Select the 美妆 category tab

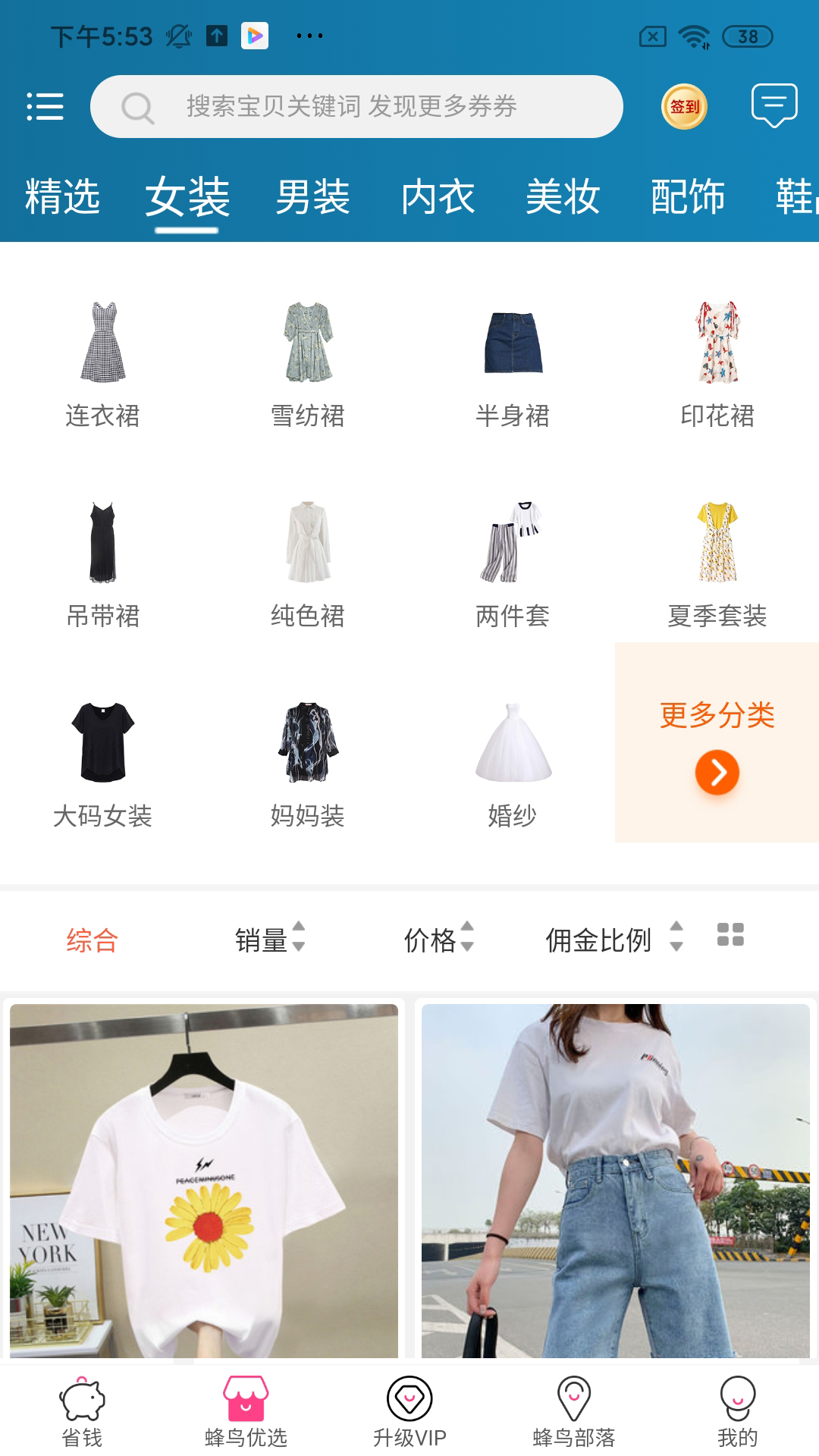click(563, 197)
